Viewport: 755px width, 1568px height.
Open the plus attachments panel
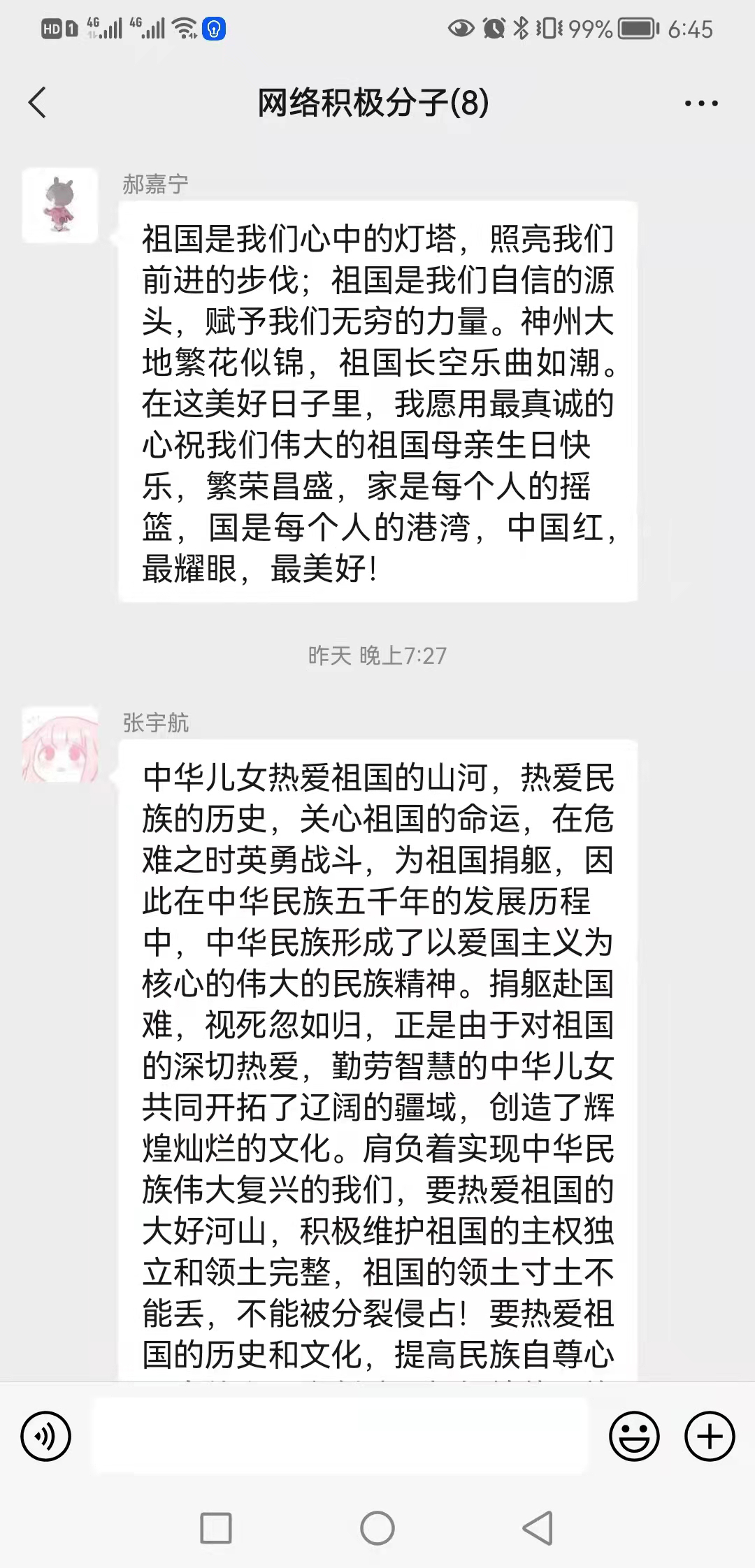(709, 1437)
